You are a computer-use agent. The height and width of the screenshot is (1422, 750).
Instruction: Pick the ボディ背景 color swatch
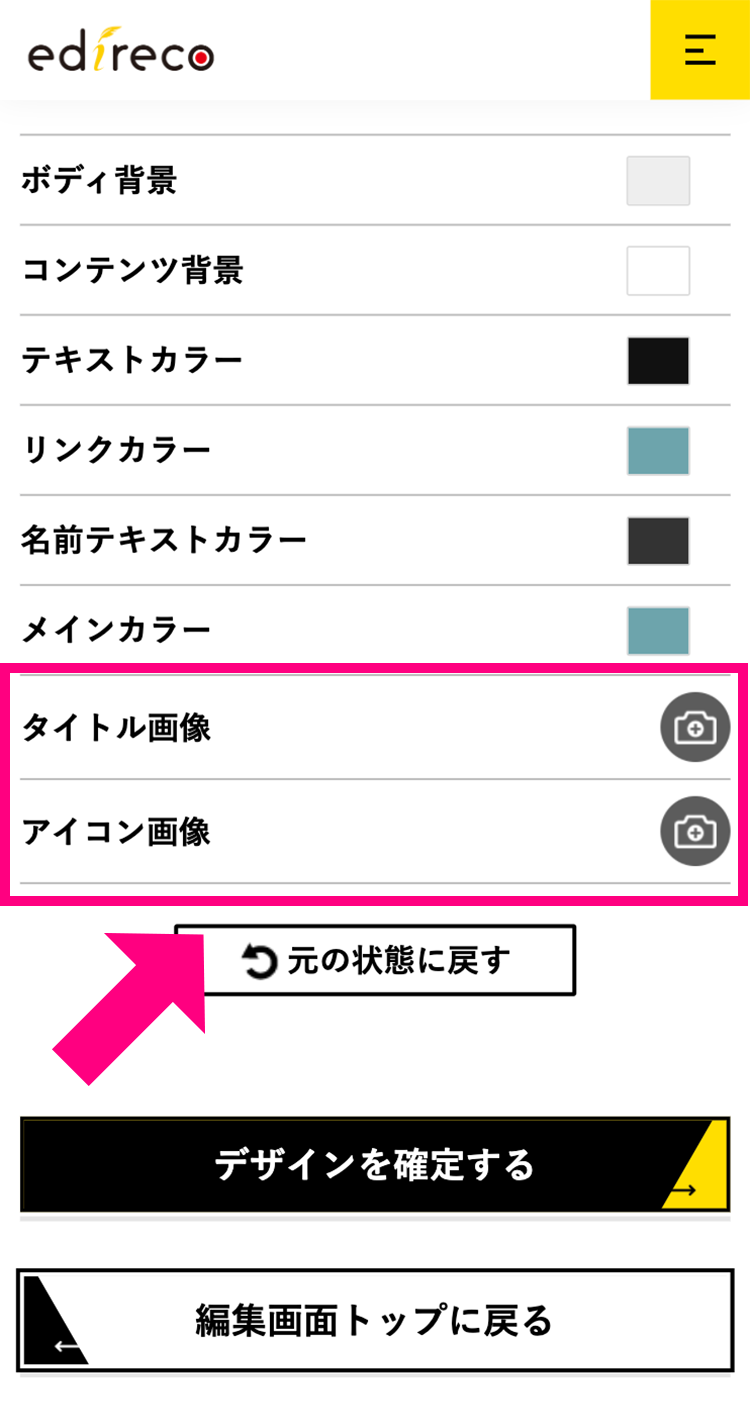point(658,181)
